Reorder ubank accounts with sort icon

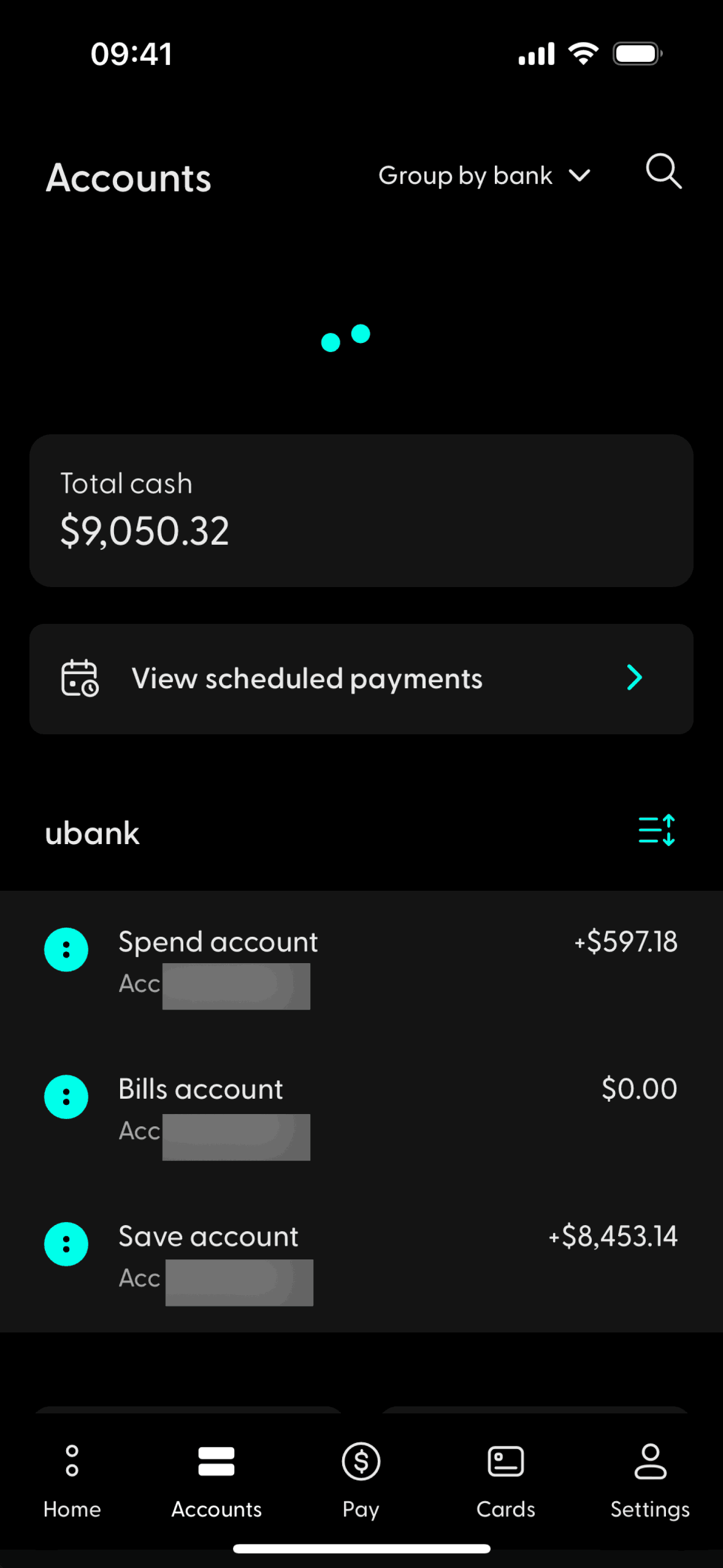(656, 830)
